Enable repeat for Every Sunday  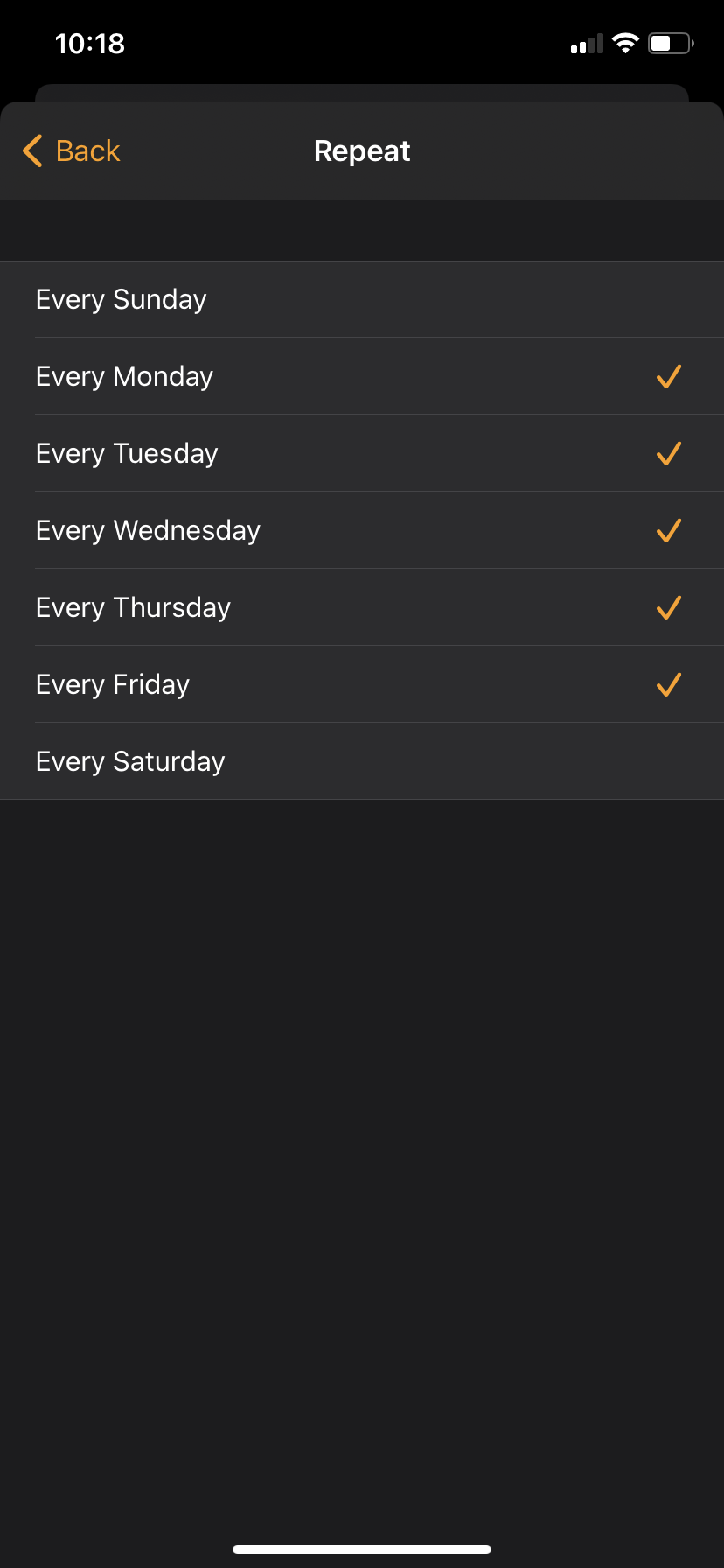coord(362,299)
